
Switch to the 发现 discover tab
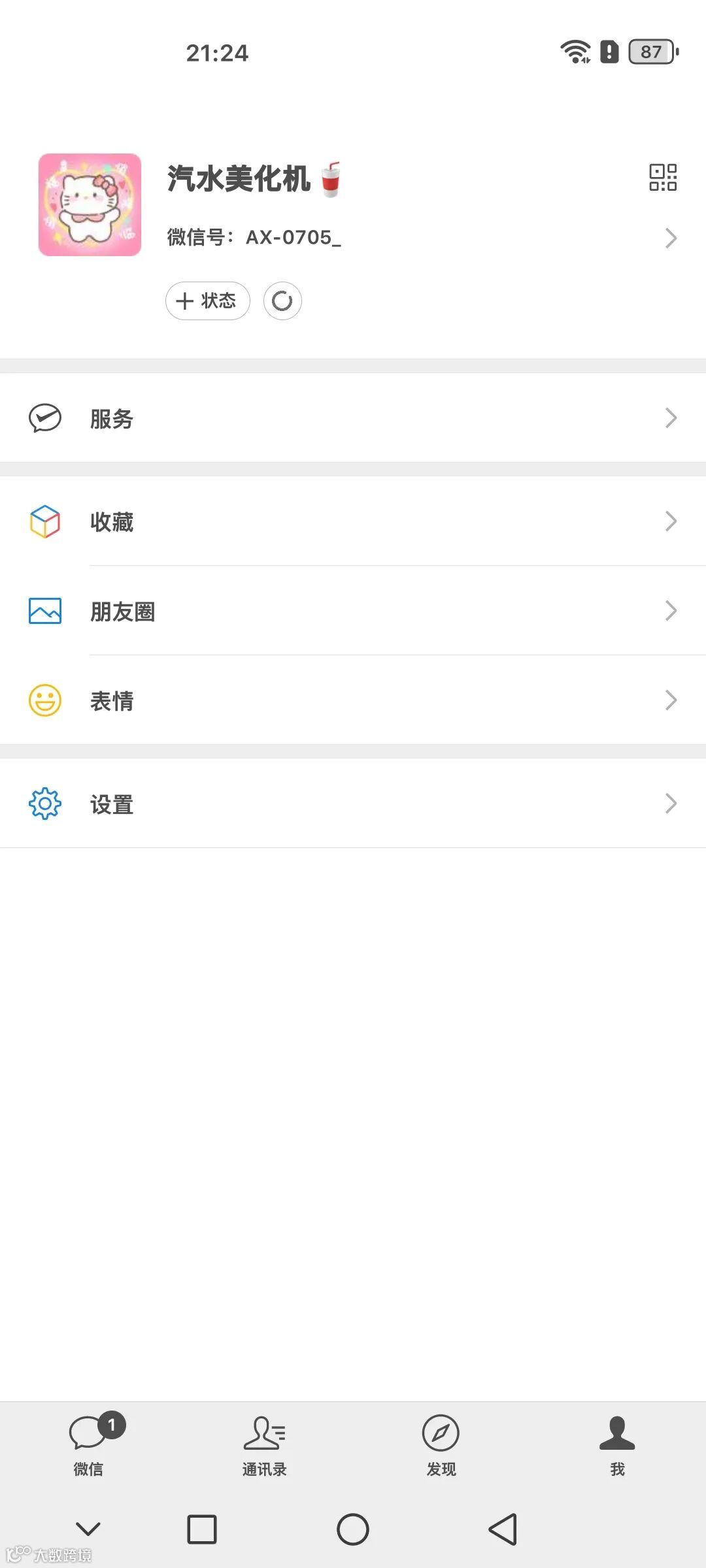coord(441,1445)
